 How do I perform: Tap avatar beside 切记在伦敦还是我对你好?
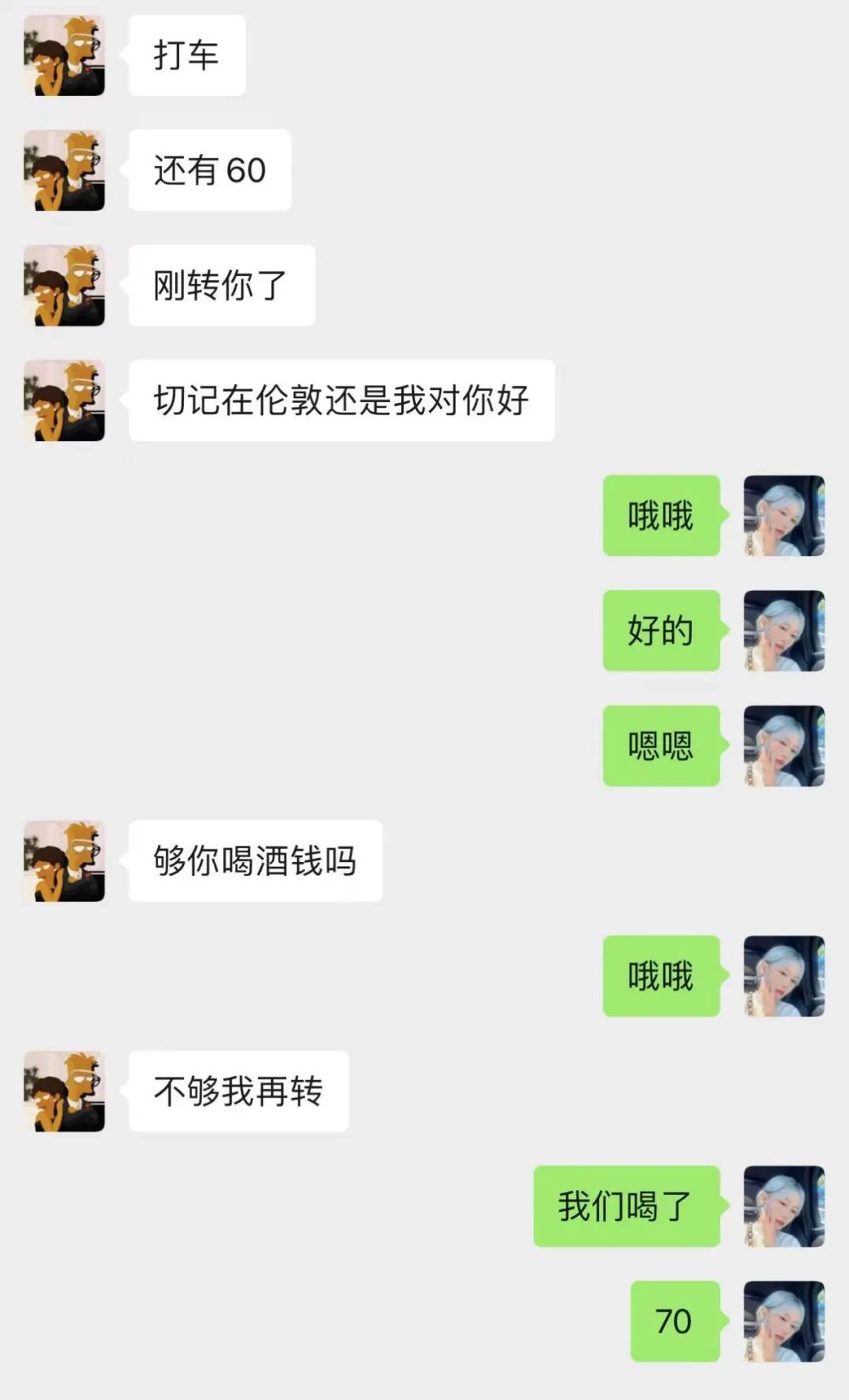coord(64,400)
